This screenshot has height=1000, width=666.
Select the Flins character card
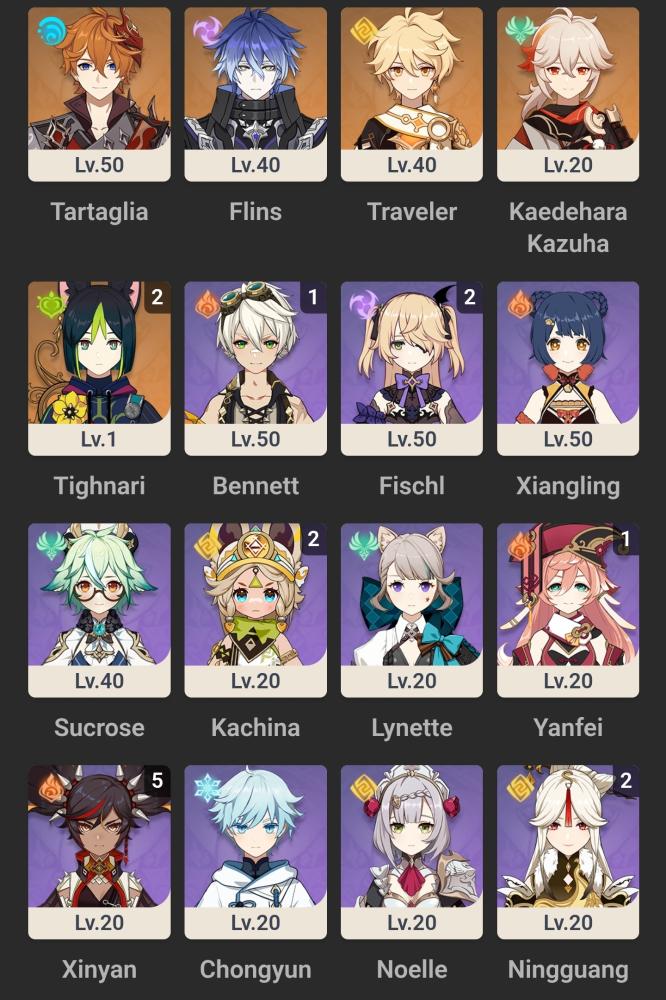tap(256, 94)
